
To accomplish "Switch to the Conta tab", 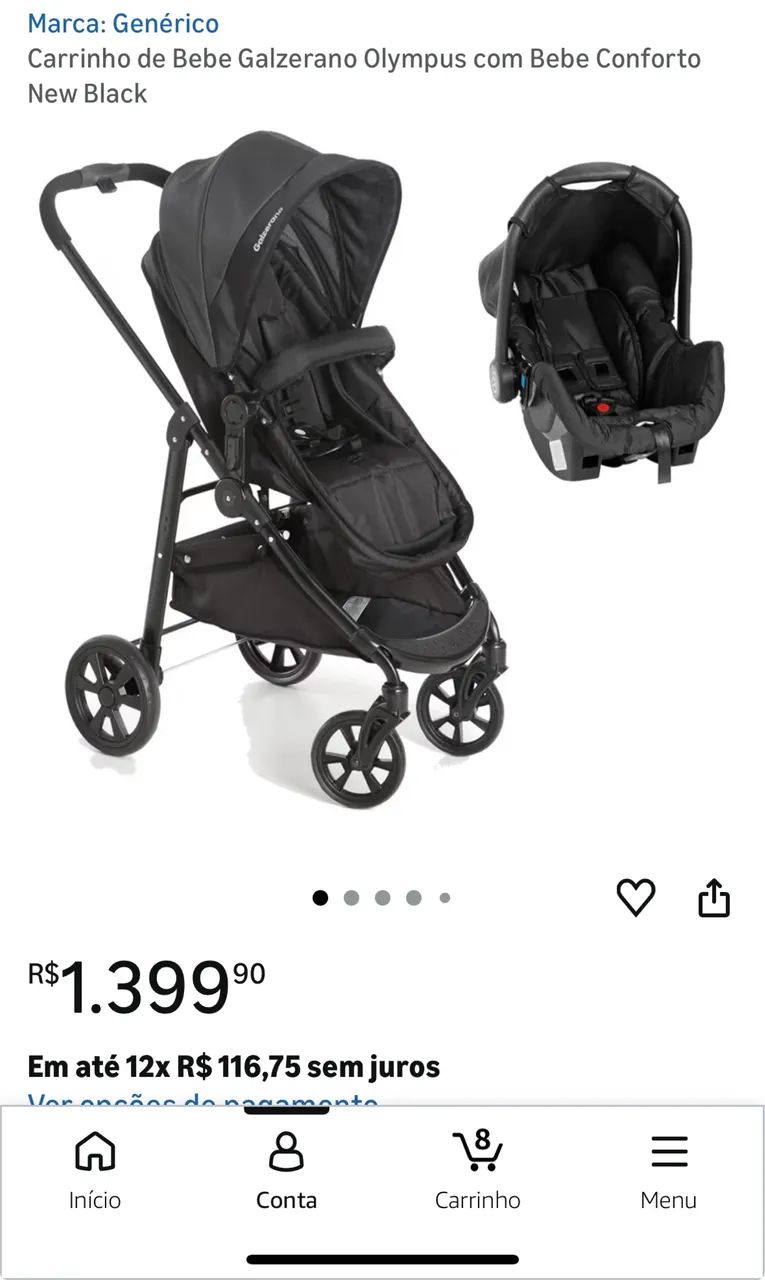I will pyautogui.click(x=286, y=1170).
